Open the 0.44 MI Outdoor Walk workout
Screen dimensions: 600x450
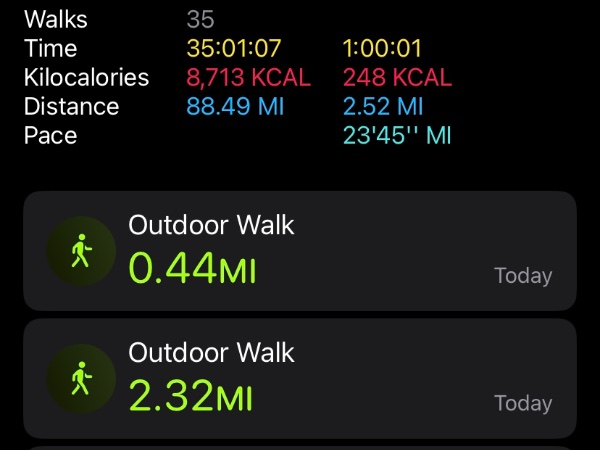point(299,251)
